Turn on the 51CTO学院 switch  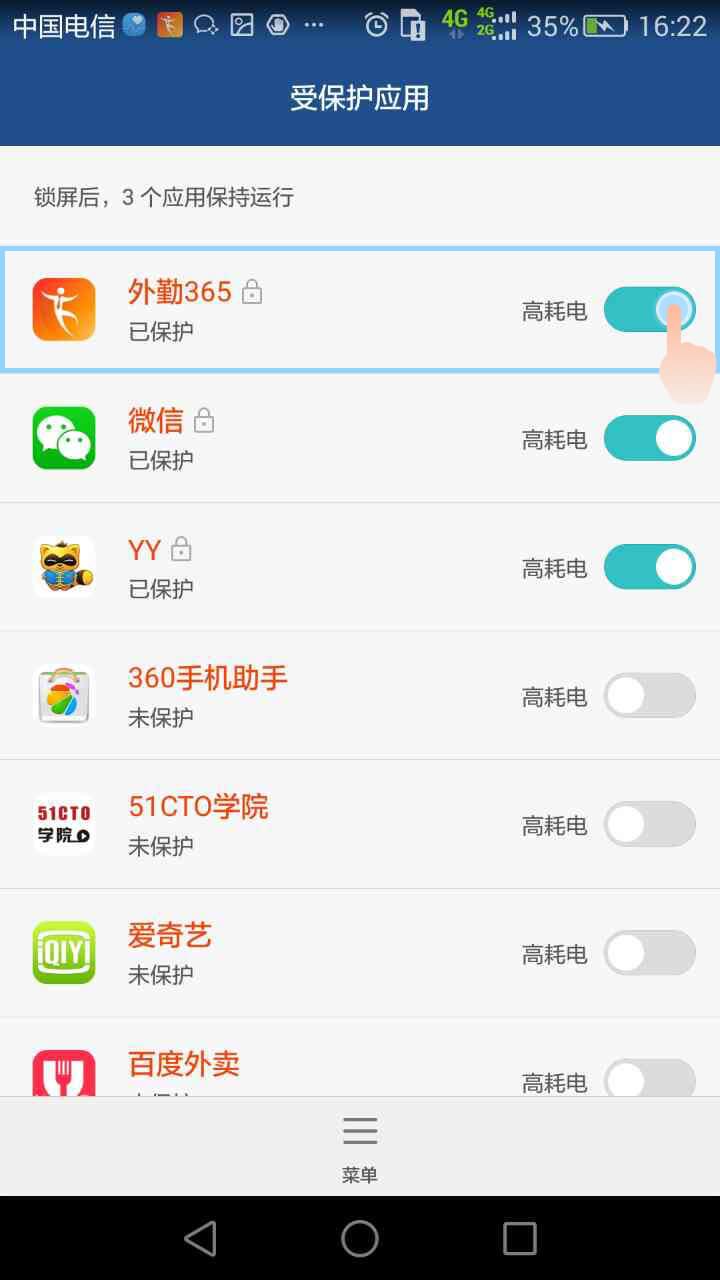(x=649, y=824)
